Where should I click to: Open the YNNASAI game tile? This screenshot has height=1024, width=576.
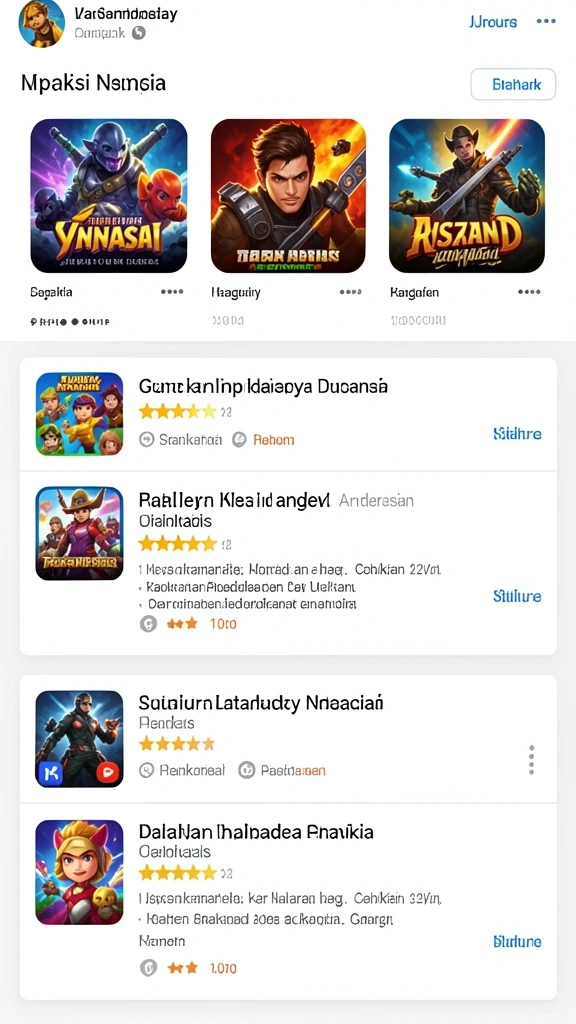(x=109, y=196)
